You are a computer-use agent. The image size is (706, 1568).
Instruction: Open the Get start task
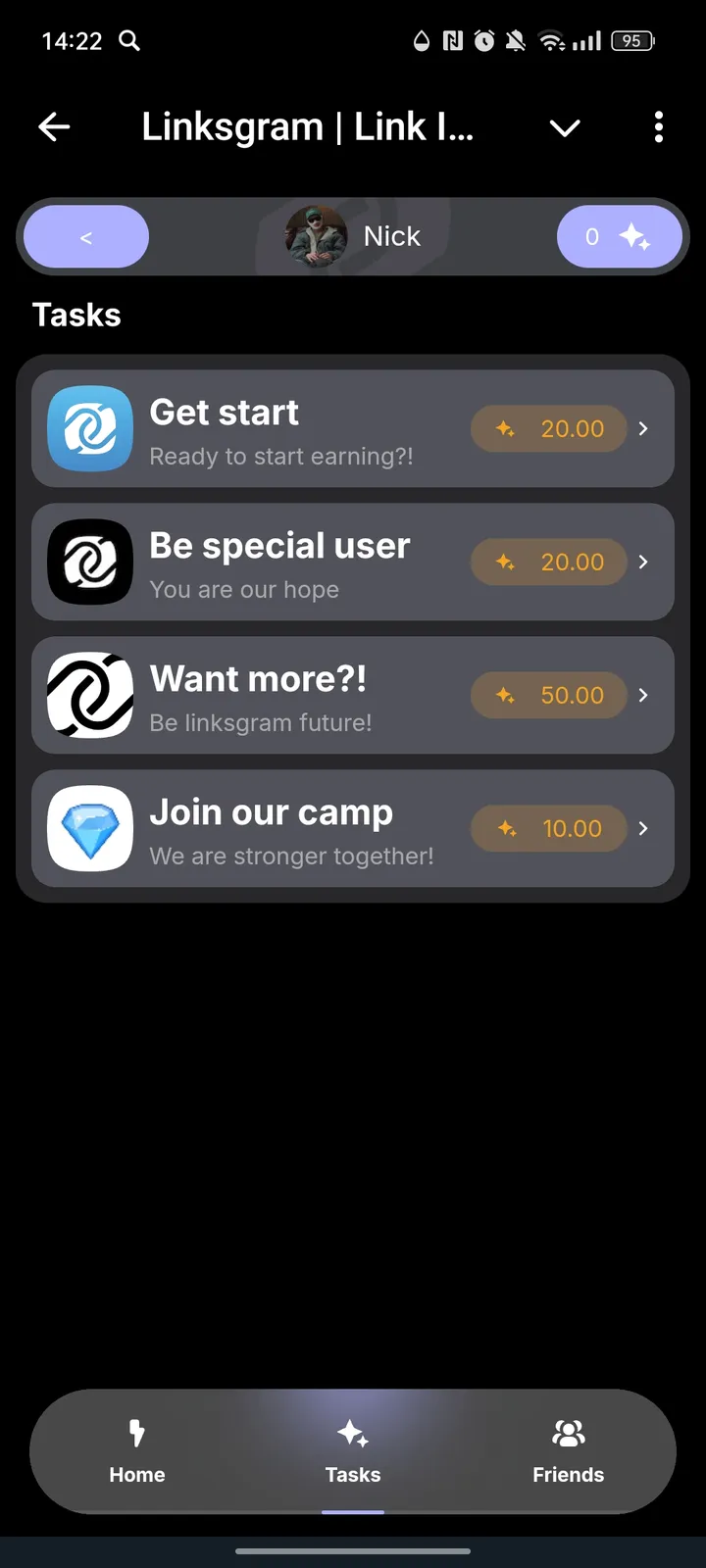click(353, 429)
